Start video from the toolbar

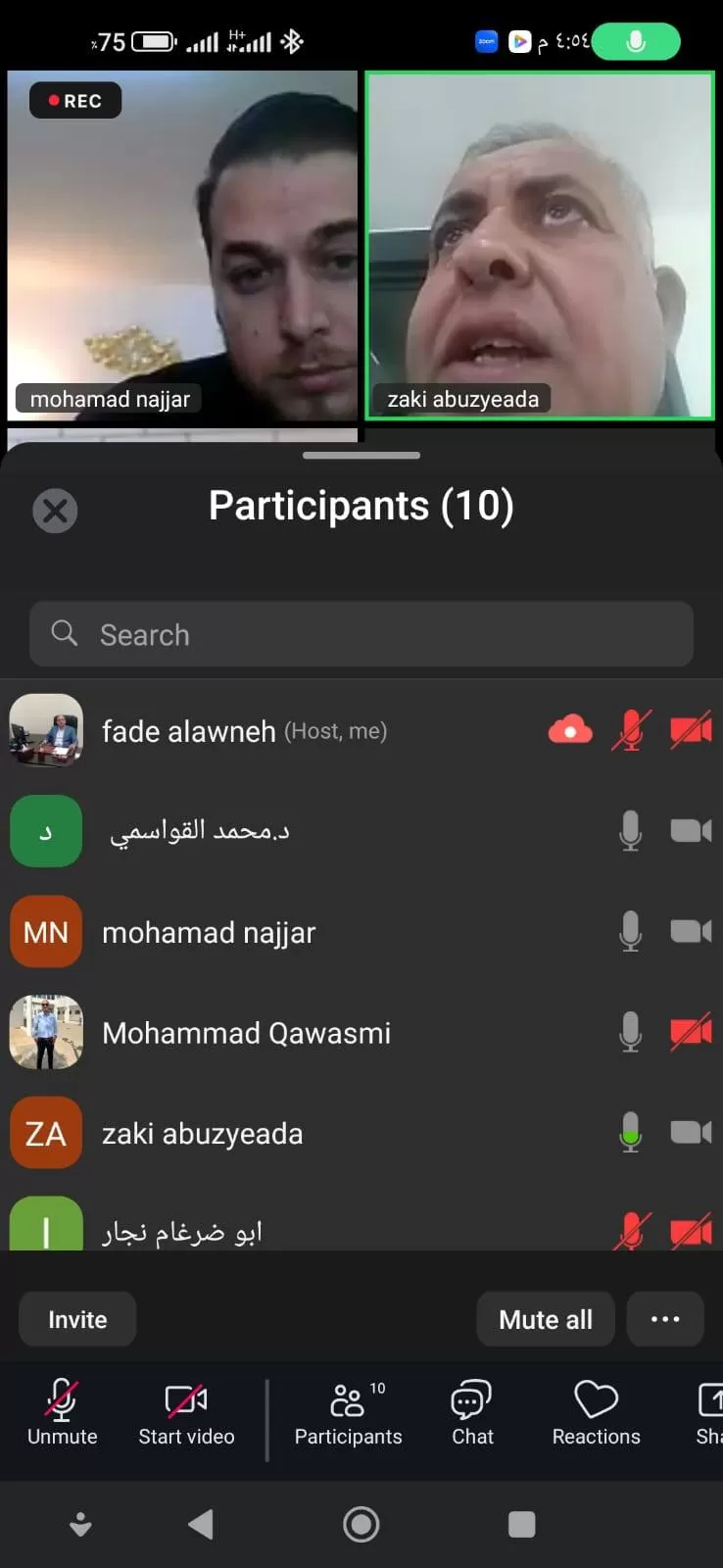(x=186, y=1413)
